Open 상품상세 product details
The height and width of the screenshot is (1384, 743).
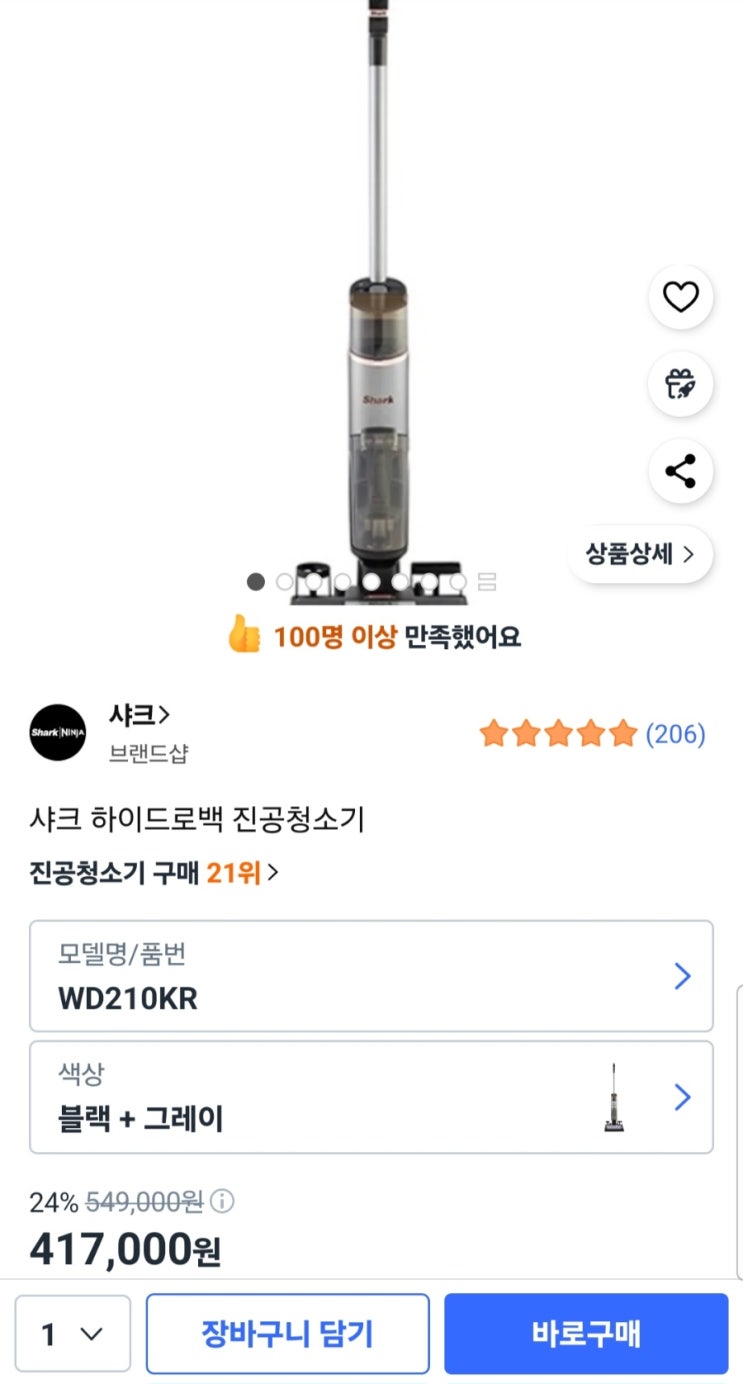640,554
